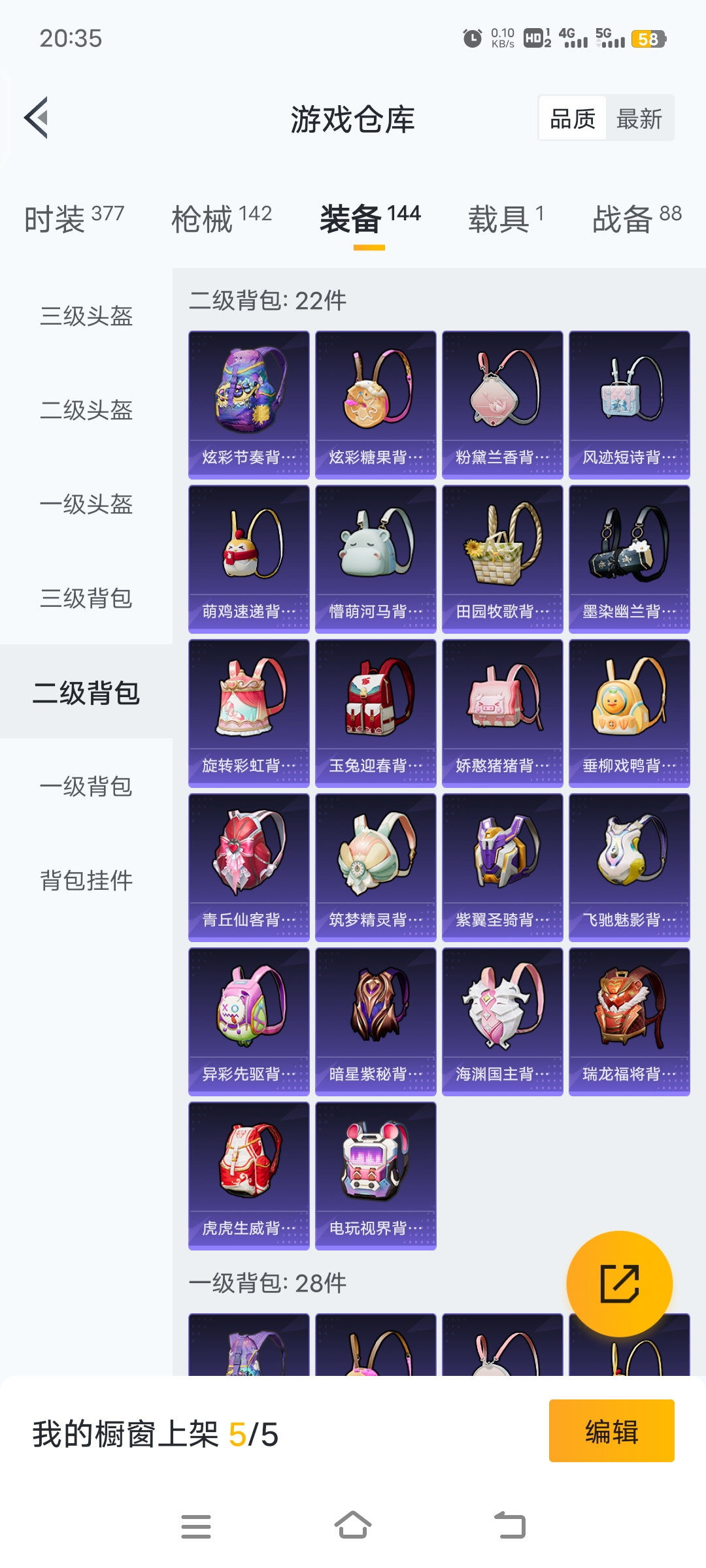Select 二级头盔 in the side menu
Viewport: 706px width, 1568px height.
[x=86, y=410]
